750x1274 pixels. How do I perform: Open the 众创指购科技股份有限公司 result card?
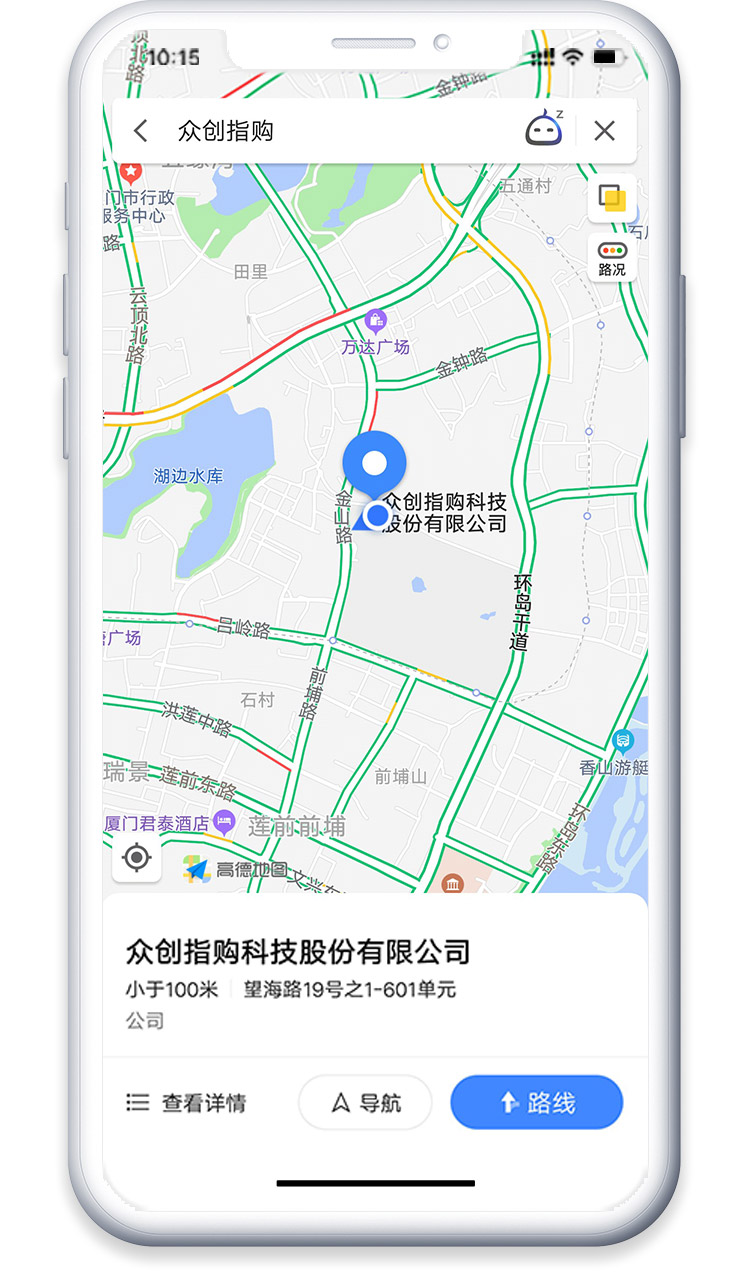298,952
